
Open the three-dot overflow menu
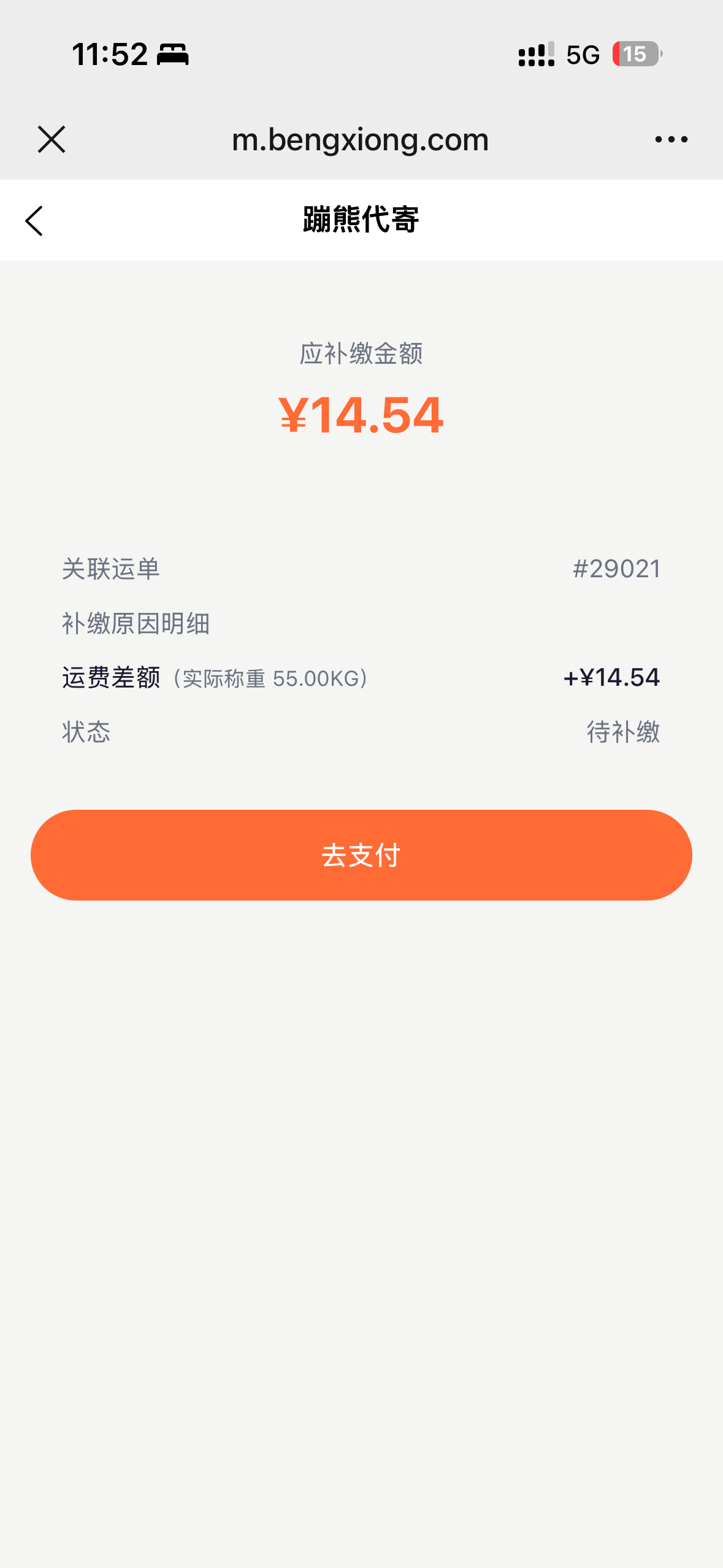pos(671,140)
